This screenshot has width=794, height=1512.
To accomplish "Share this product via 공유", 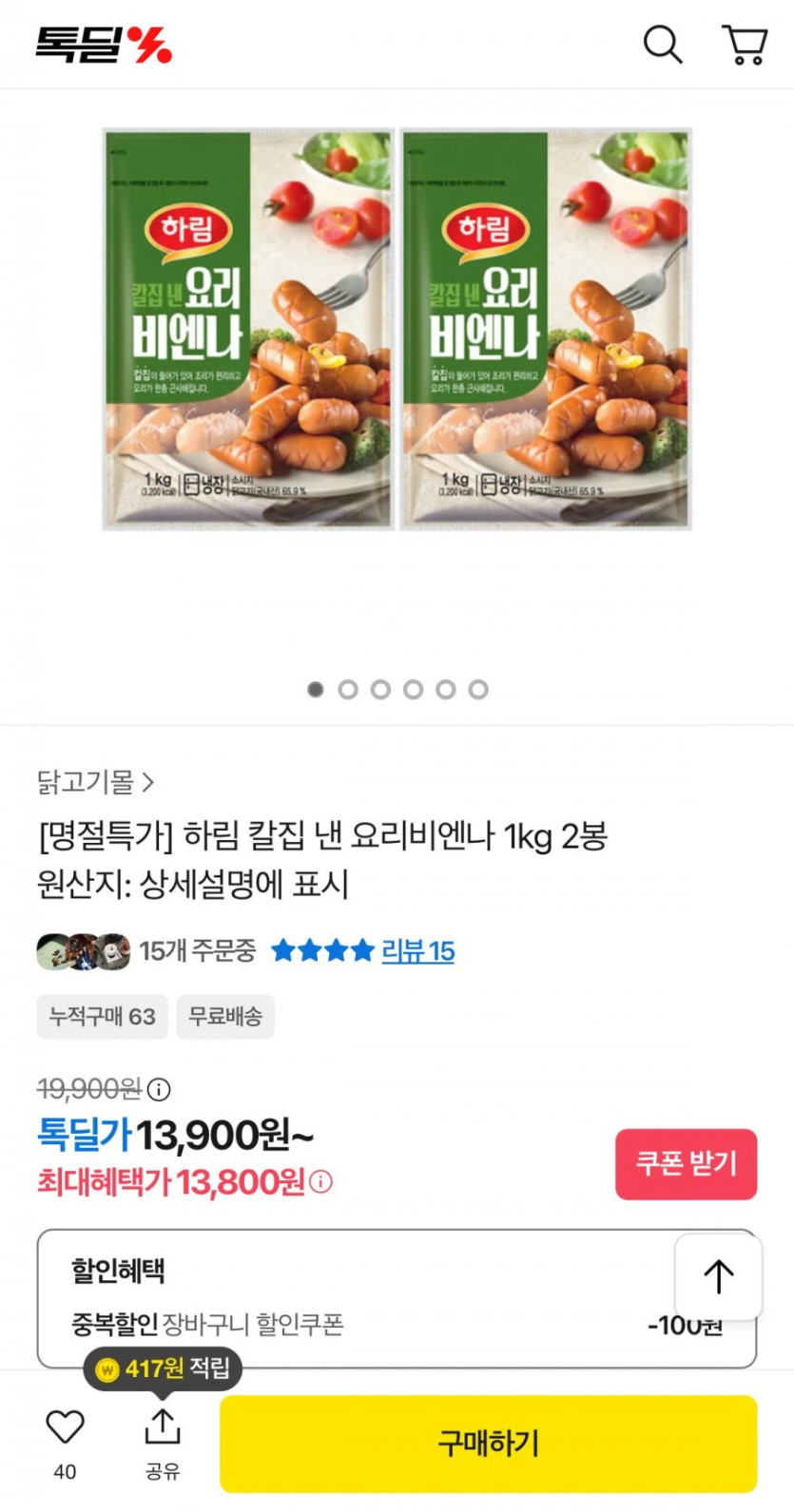I will tap(162, 1441).
